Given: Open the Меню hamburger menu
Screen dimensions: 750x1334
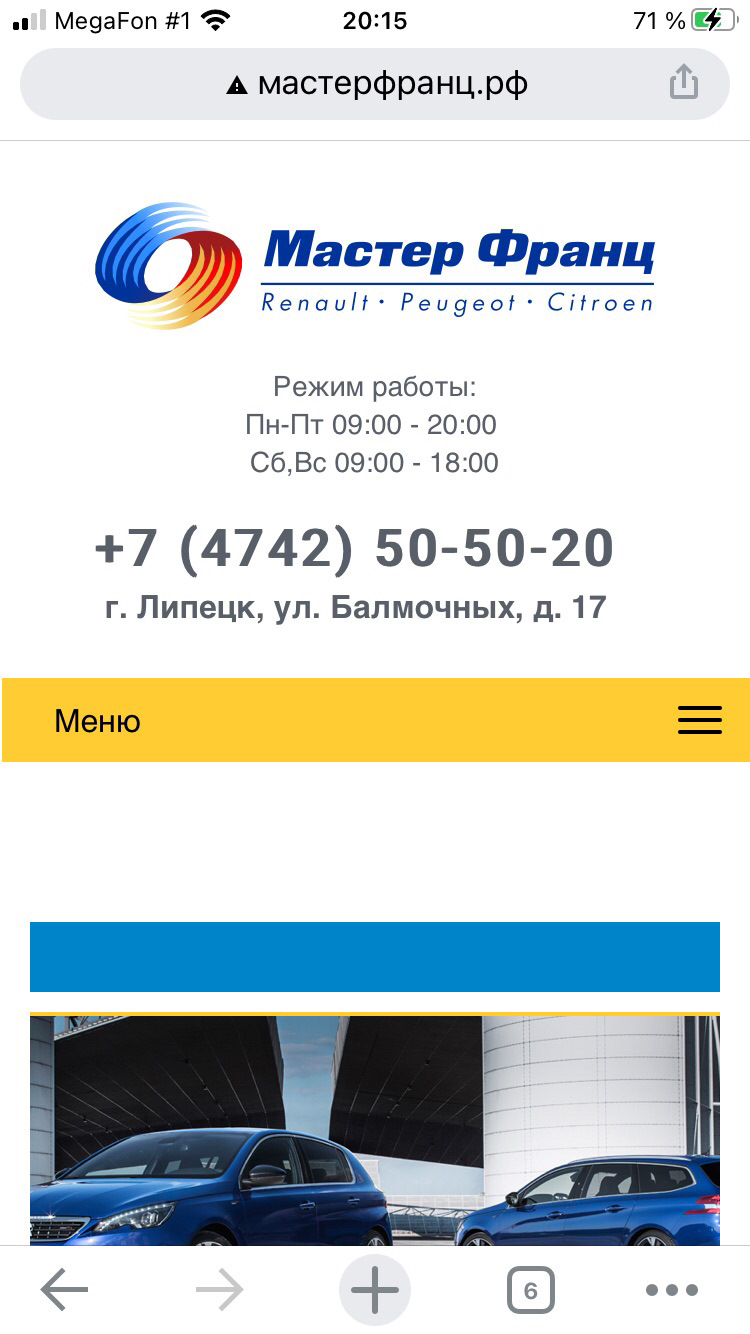Looking at the screenshot, I should (x=699, y=720).
